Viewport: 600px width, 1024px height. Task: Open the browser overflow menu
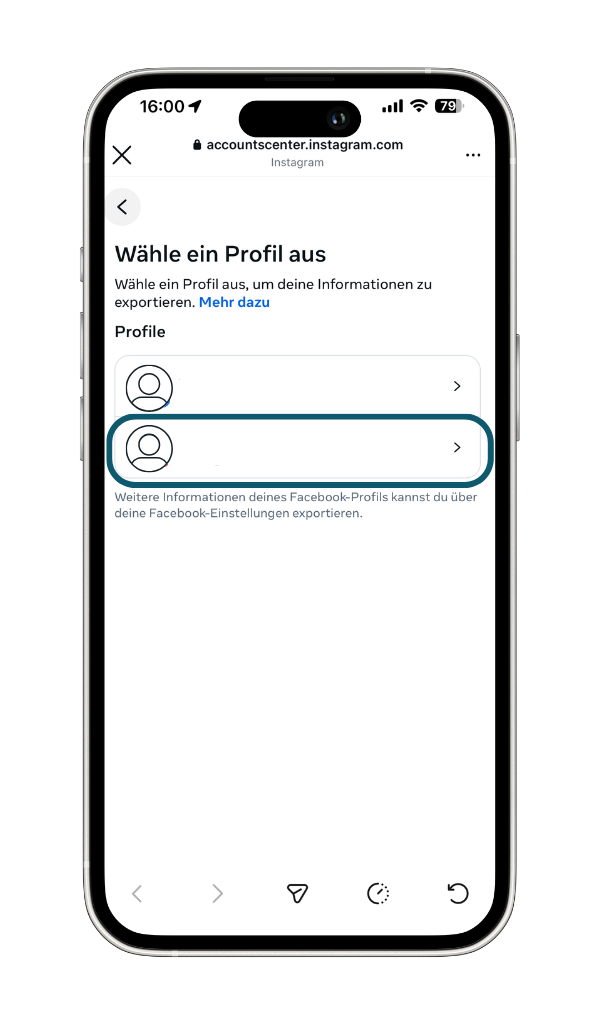point(473,155)
